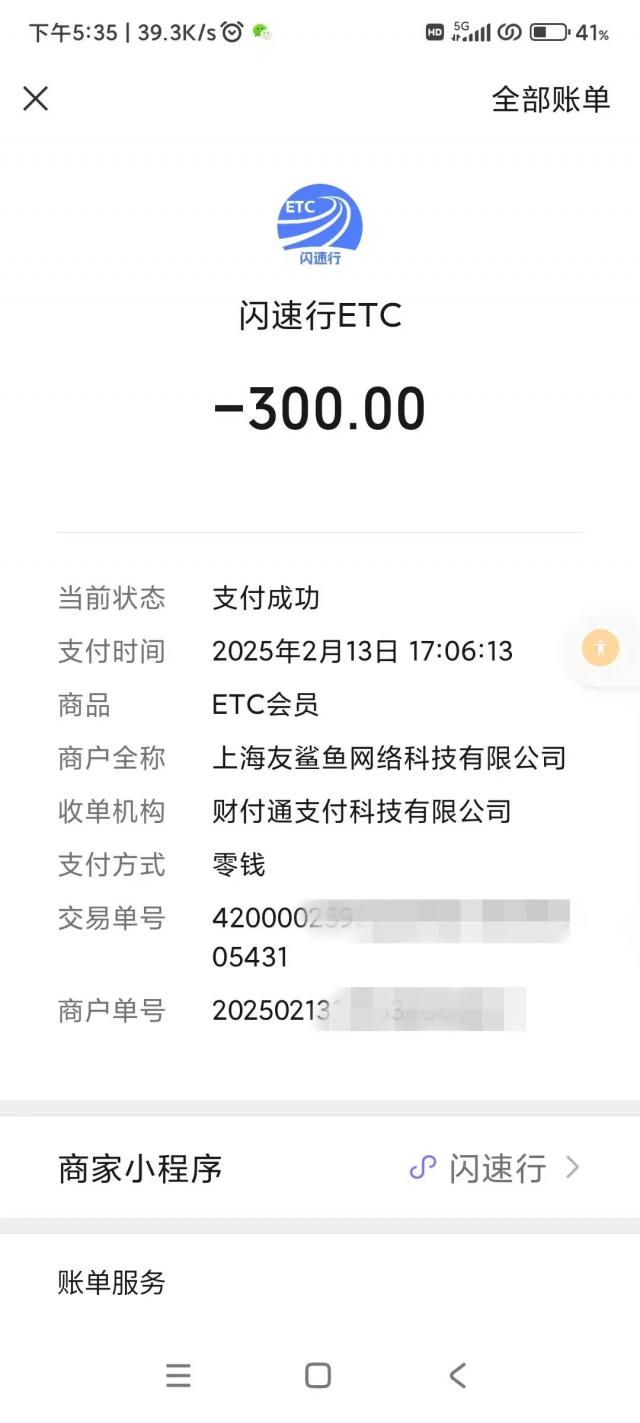Tap the floating accessibility button
The width and height of the screenshot is (640, 1423).
tap(601, 647)
